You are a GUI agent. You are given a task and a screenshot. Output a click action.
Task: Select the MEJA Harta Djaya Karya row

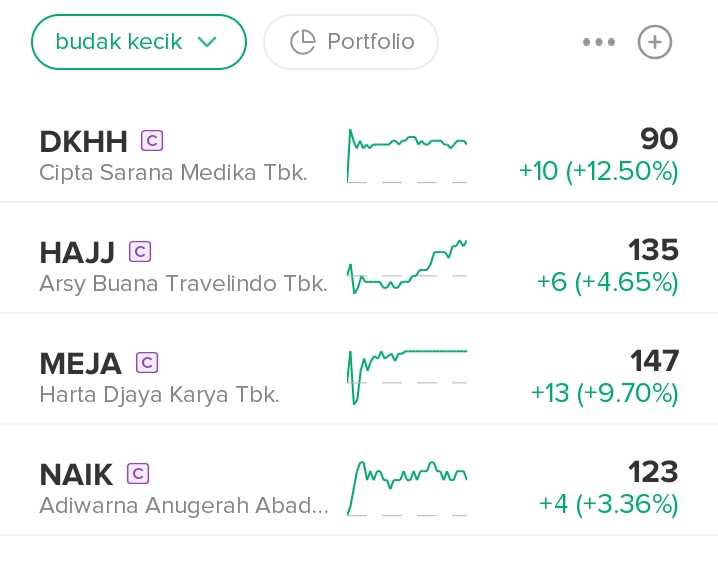[160, 378]
